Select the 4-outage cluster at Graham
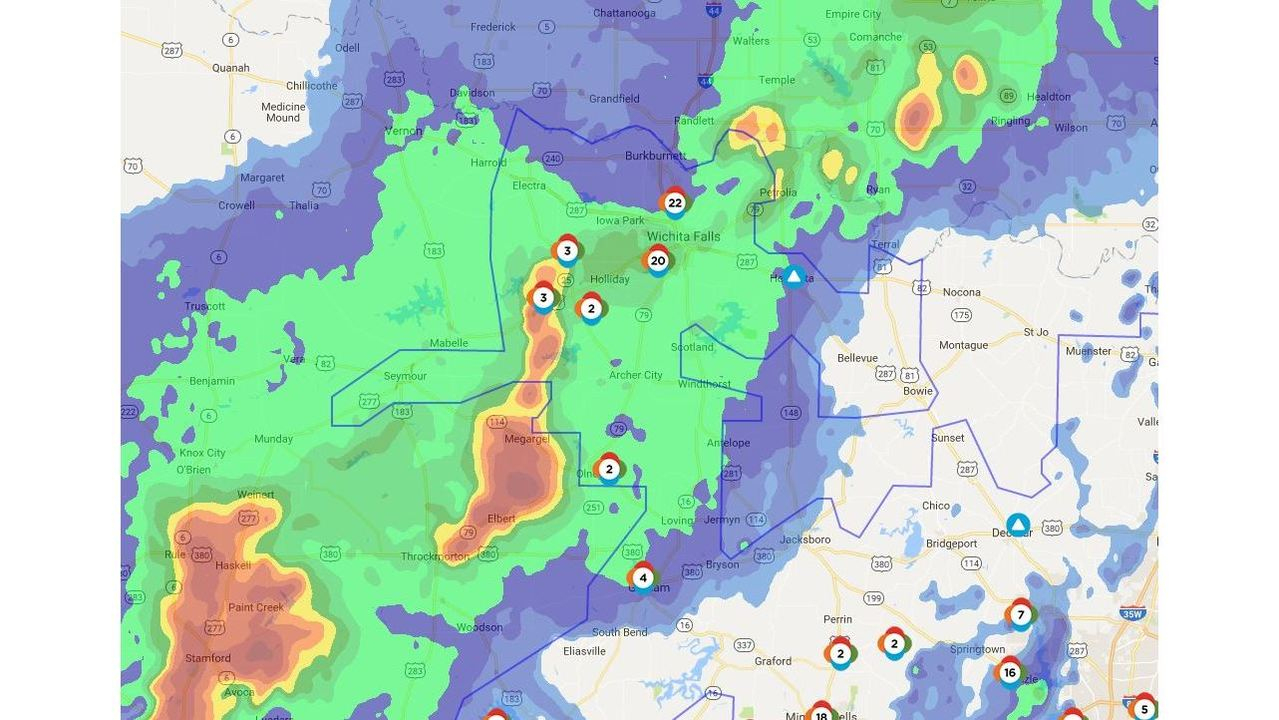 [642, 577]
